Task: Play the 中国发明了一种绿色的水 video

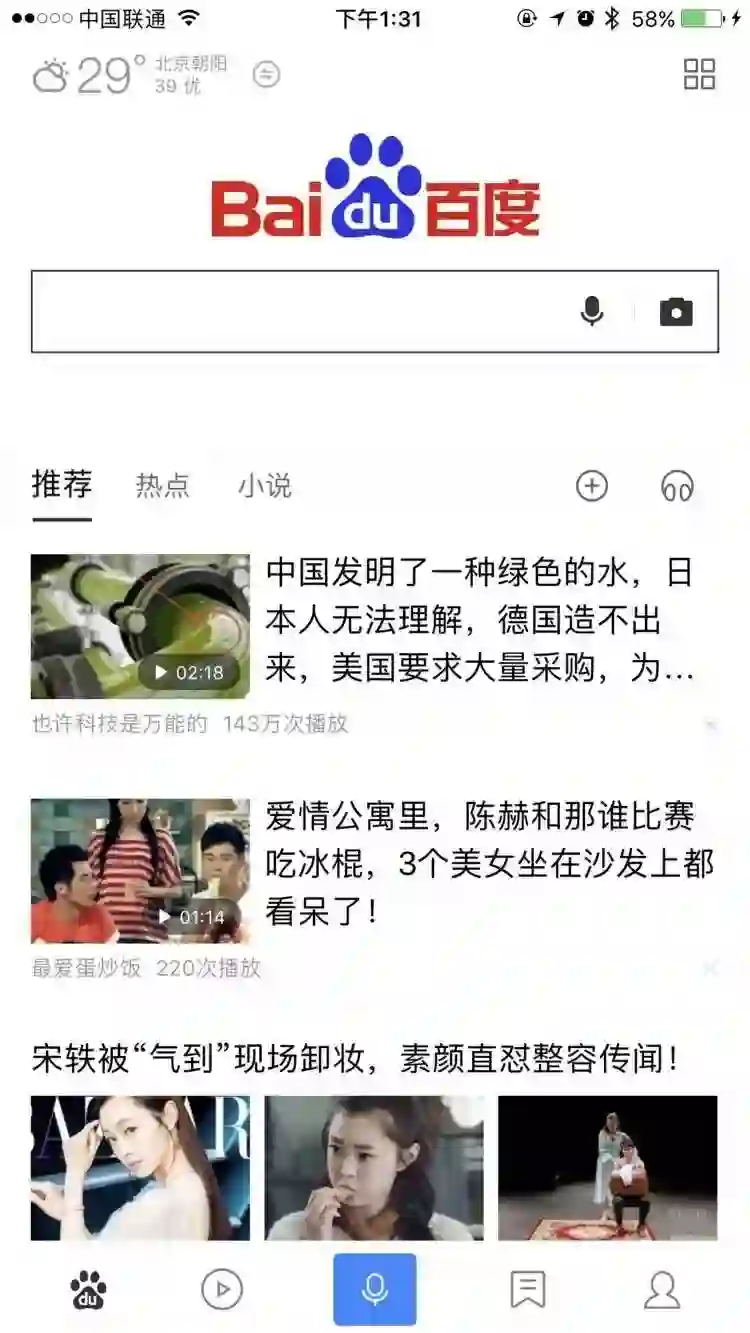Action: coord(140,627)
